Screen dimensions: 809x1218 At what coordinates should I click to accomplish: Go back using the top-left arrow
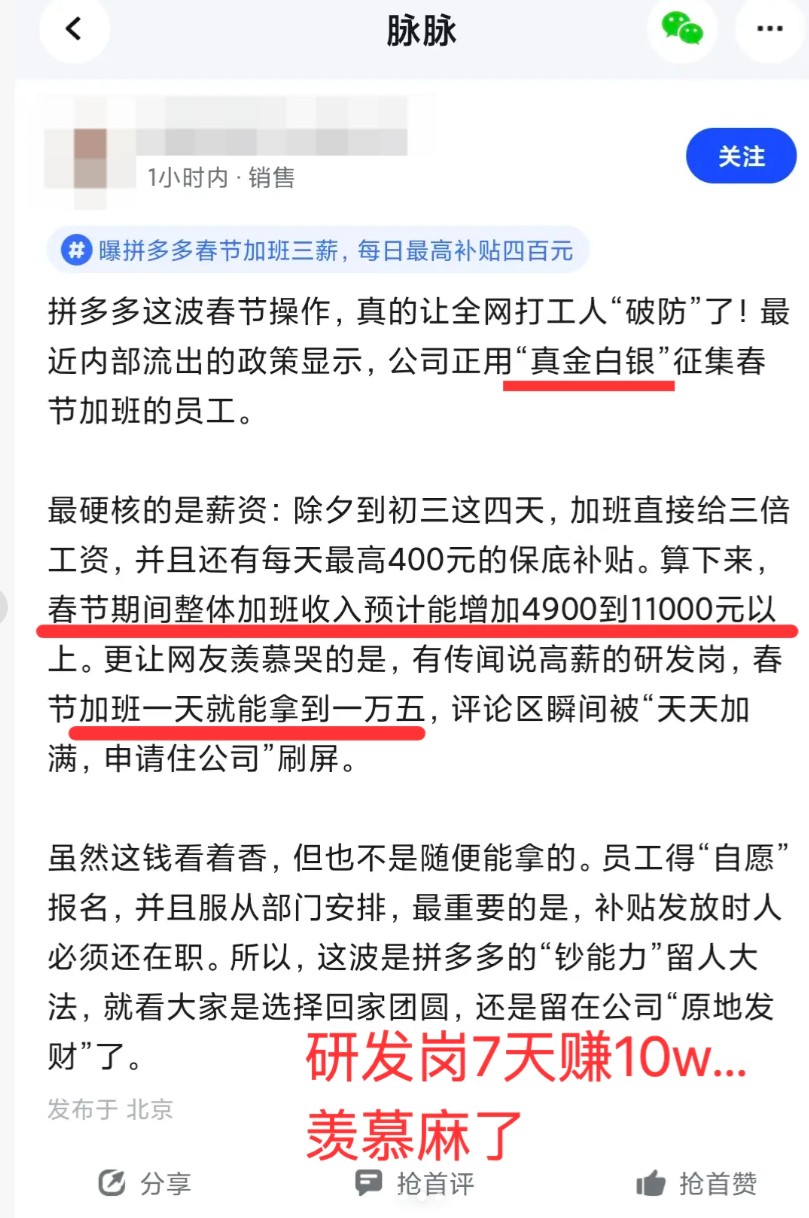[x=73, y=30]
